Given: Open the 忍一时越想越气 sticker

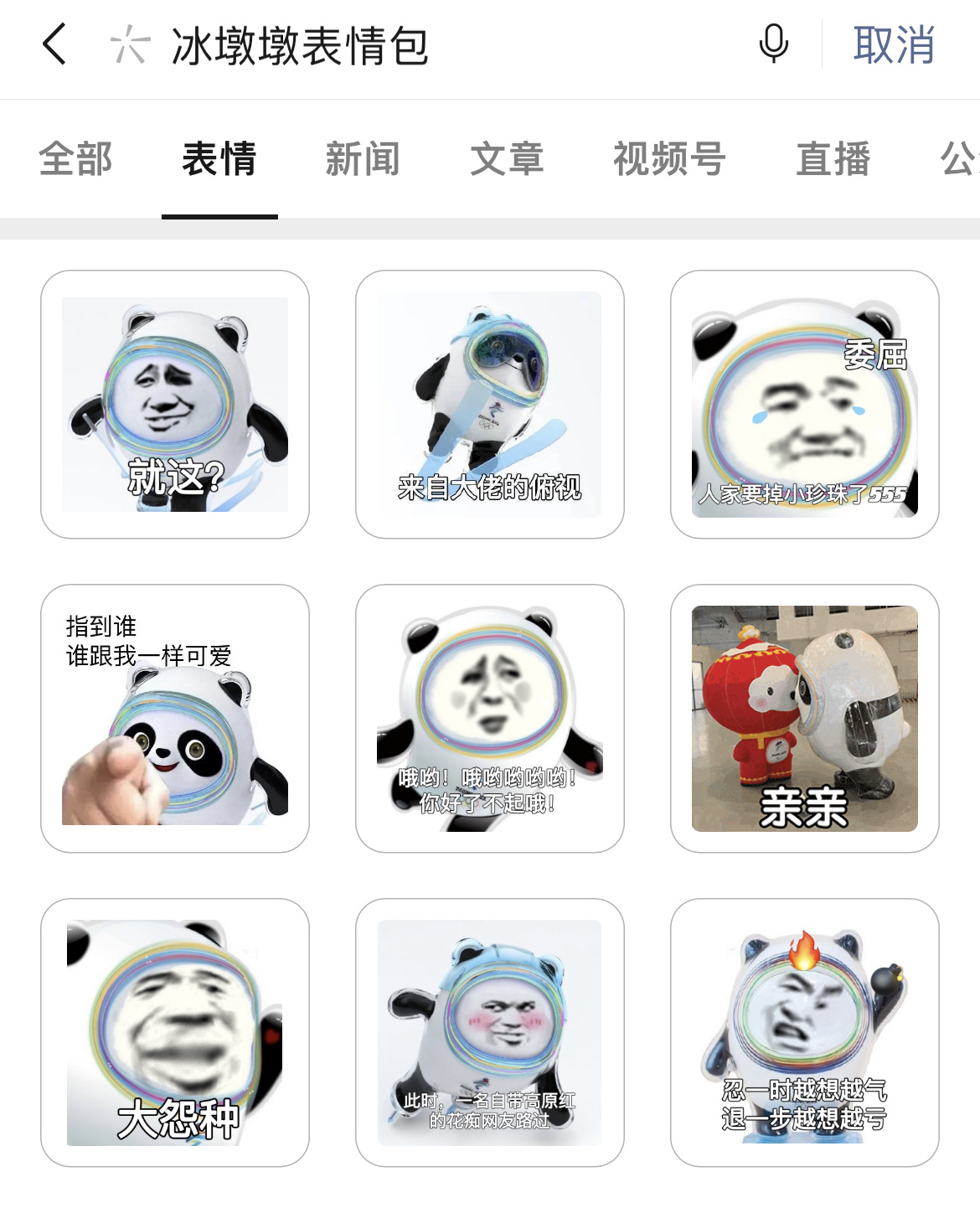Looking at the screenshot, I should (x=805, y=1033).
